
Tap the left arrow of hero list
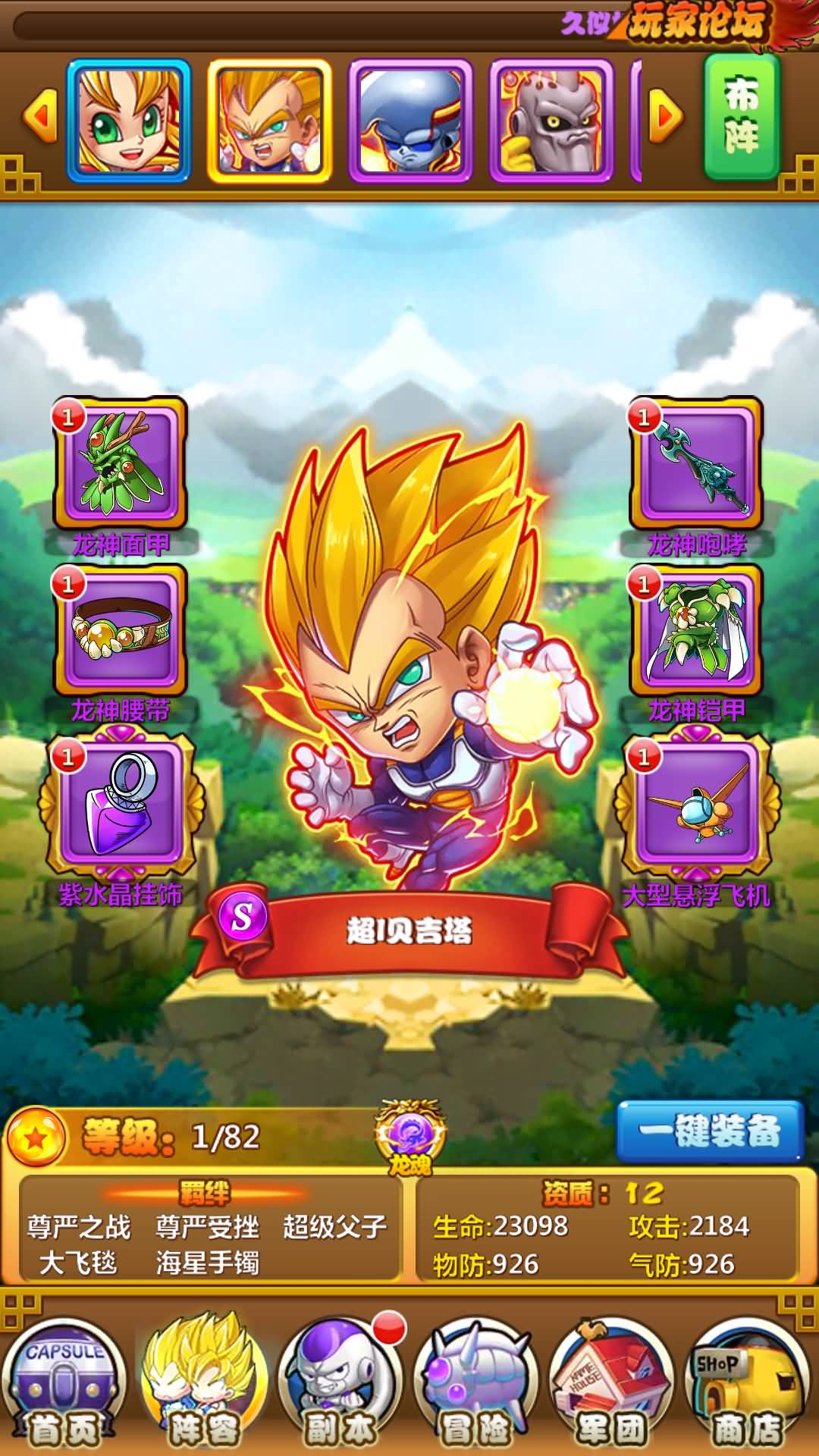pos(39,117)
